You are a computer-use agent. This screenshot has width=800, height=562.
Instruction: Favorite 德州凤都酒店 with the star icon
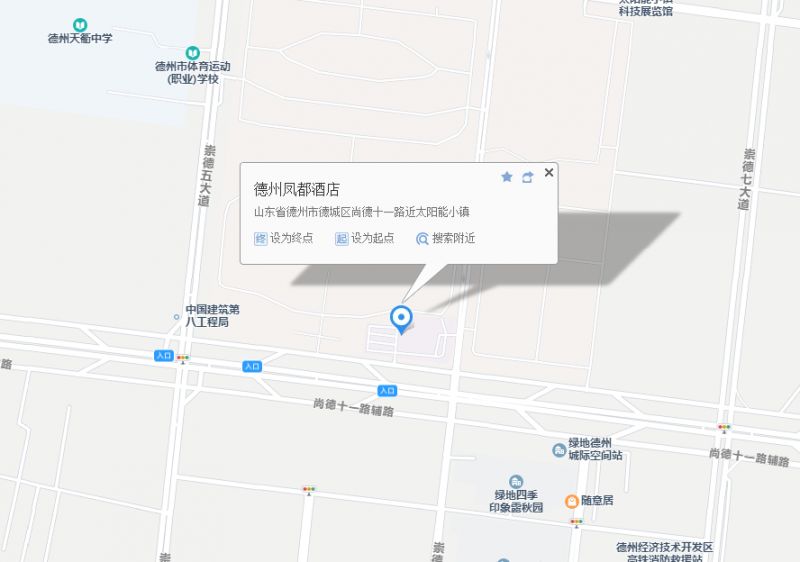[506, 177]
